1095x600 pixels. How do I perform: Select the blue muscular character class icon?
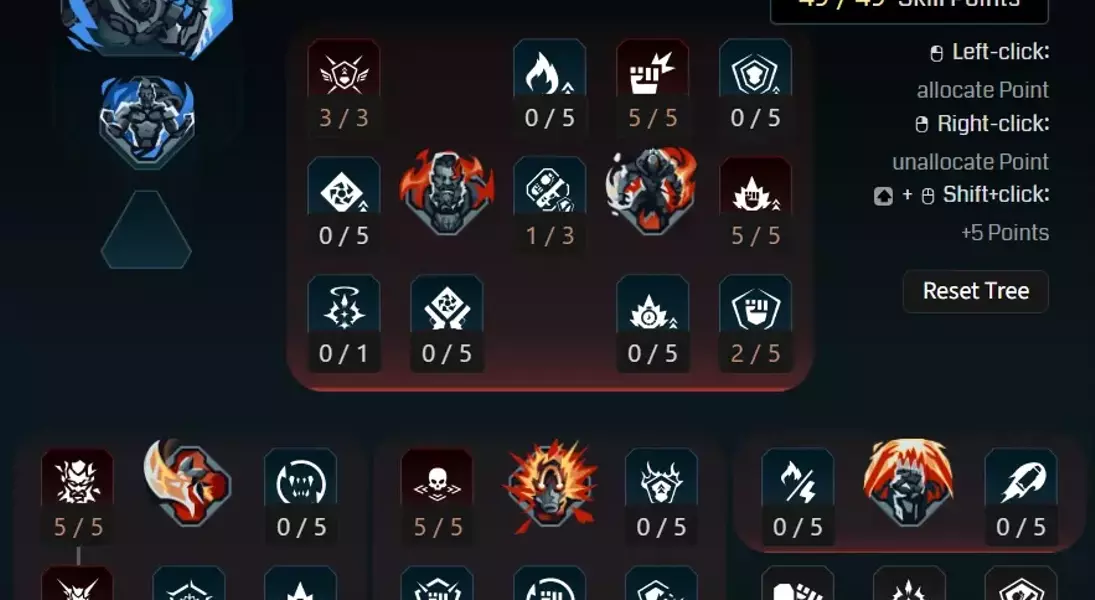click(146, 122)
